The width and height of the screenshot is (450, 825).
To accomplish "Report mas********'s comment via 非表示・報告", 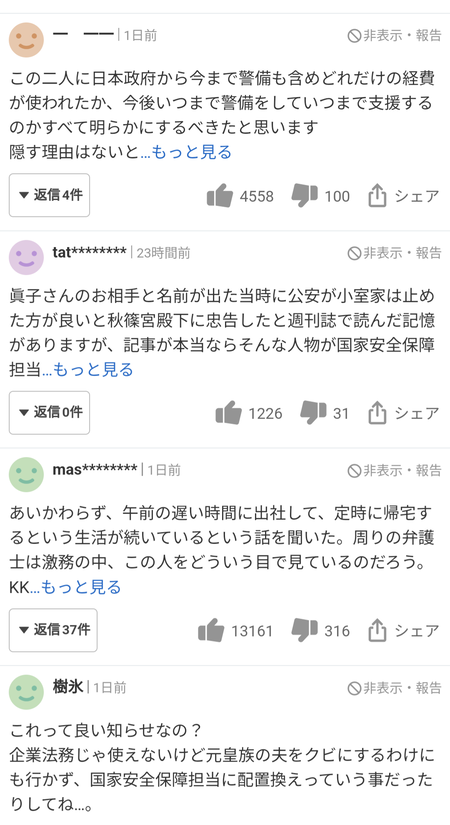I will pos(394,470).
